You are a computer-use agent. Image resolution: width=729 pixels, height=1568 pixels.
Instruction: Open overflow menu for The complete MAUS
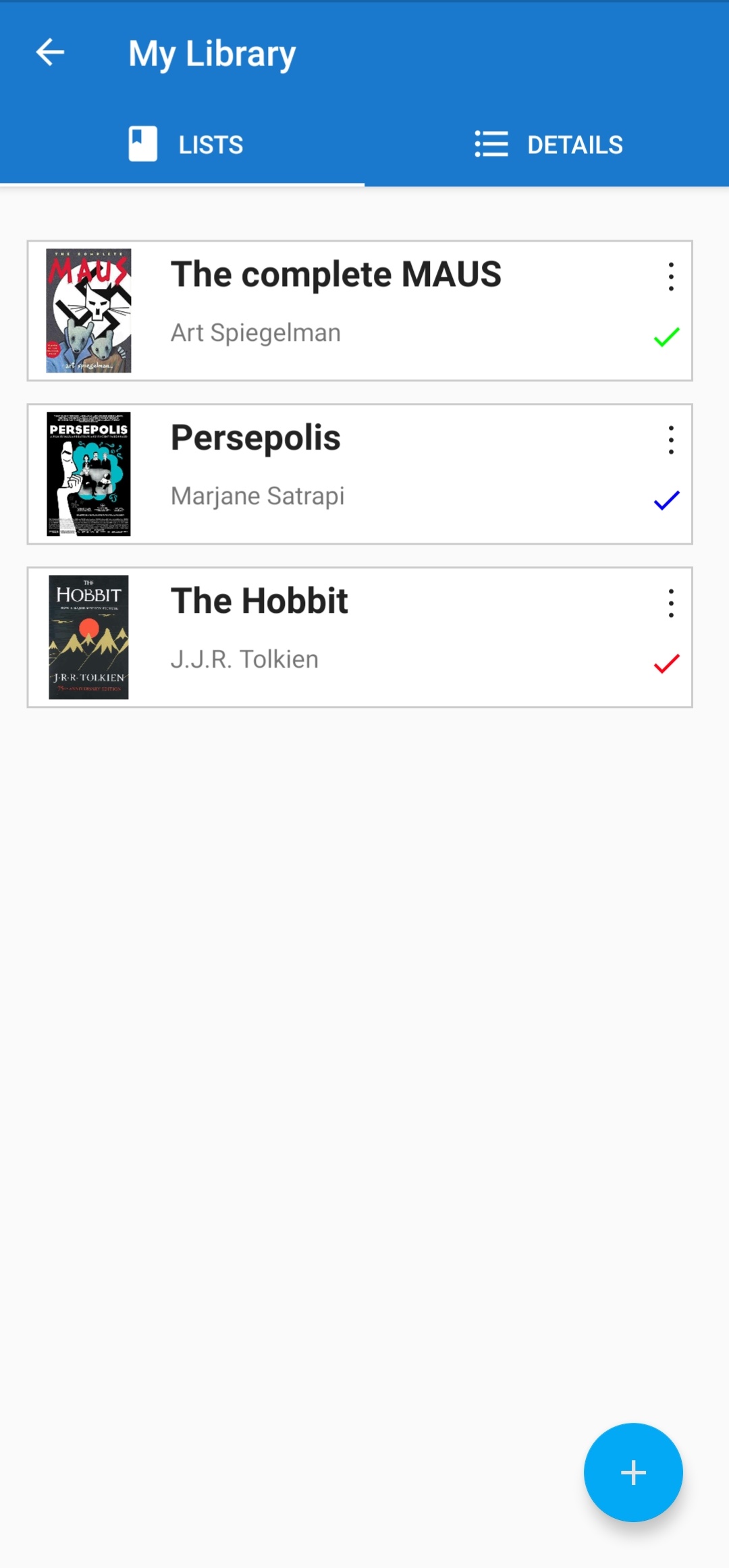pos(671,277)
